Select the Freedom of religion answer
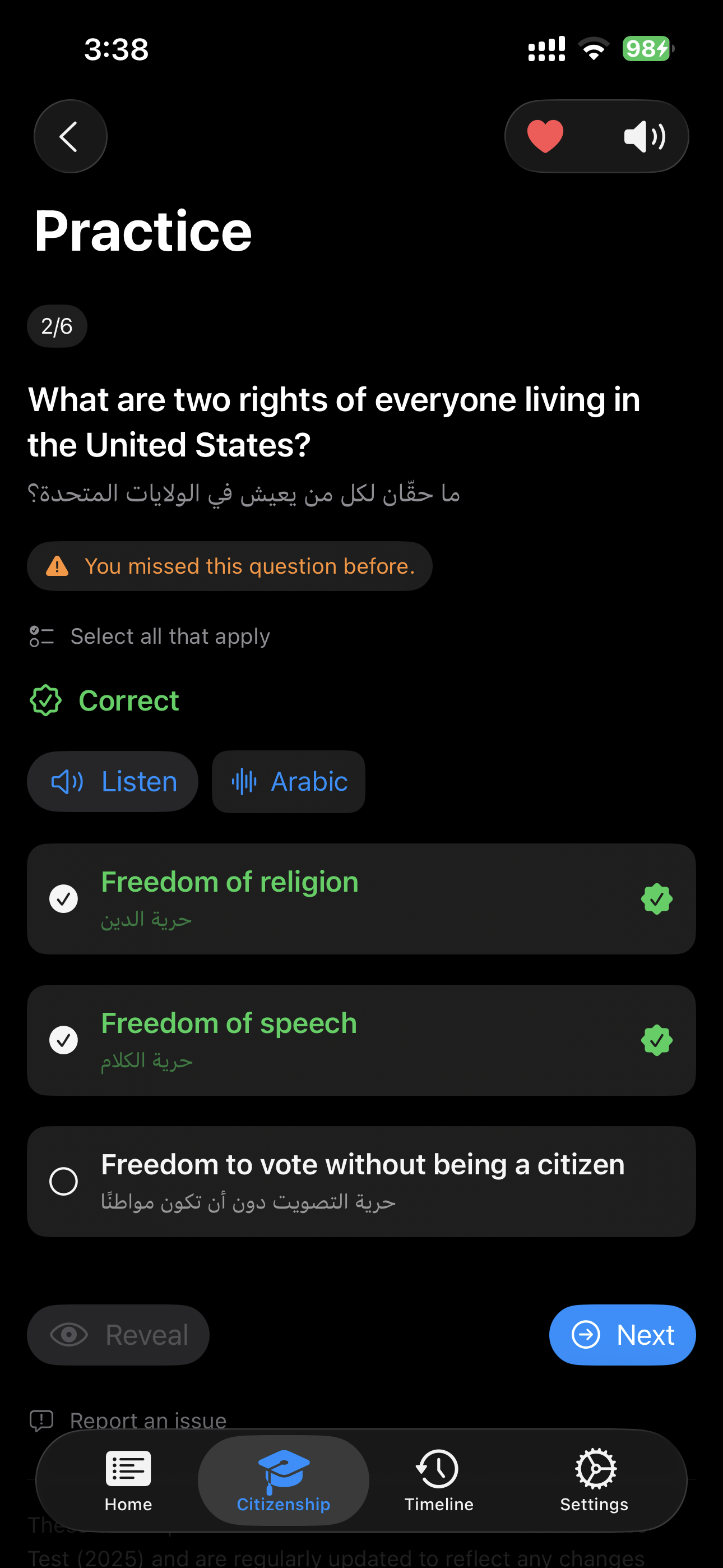The height and width of the screenshot is (1568, 723). (361, 898)
